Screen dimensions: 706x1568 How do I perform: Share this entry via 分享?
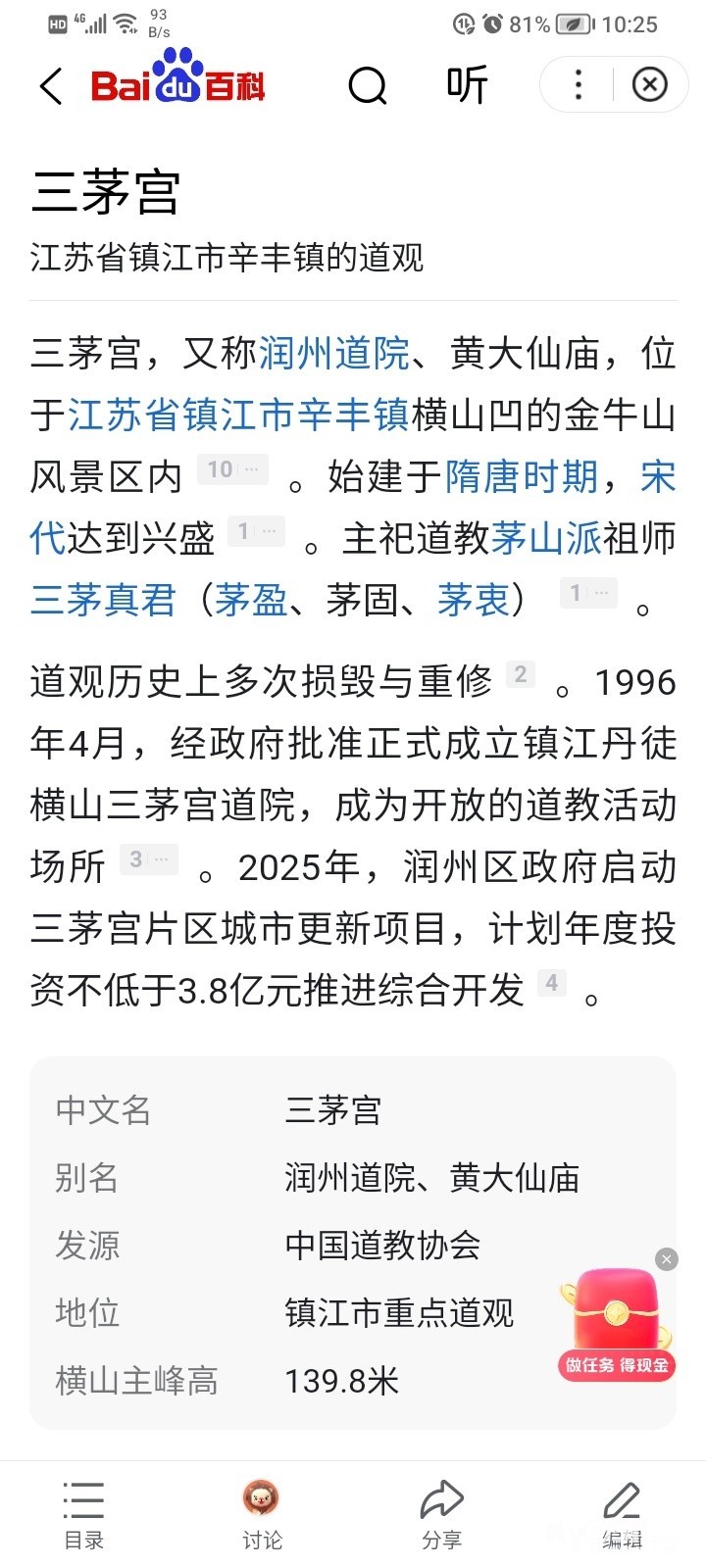[x=441, y=1514]
